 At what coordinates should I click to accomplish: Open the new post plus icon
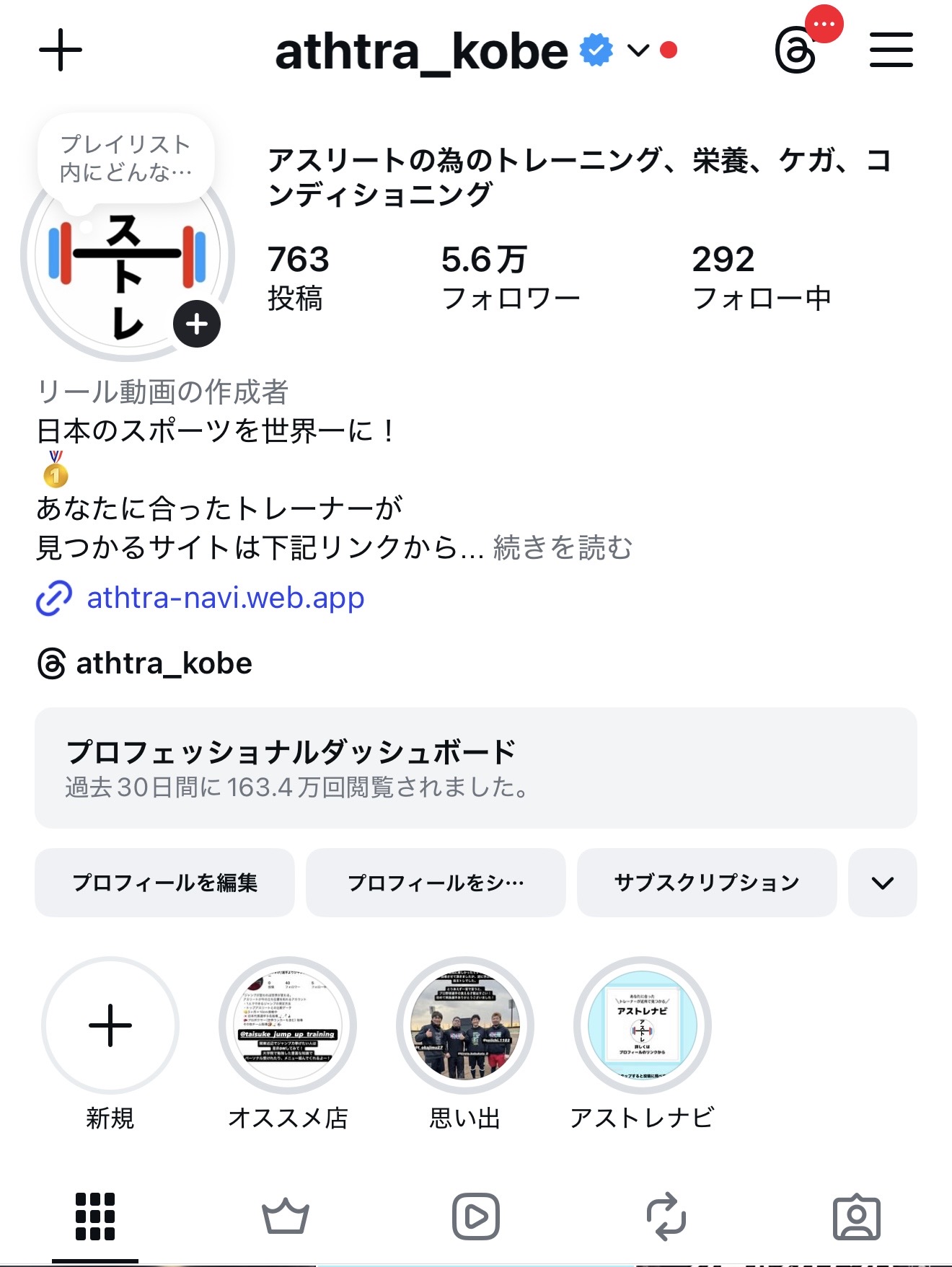[61, 49]
